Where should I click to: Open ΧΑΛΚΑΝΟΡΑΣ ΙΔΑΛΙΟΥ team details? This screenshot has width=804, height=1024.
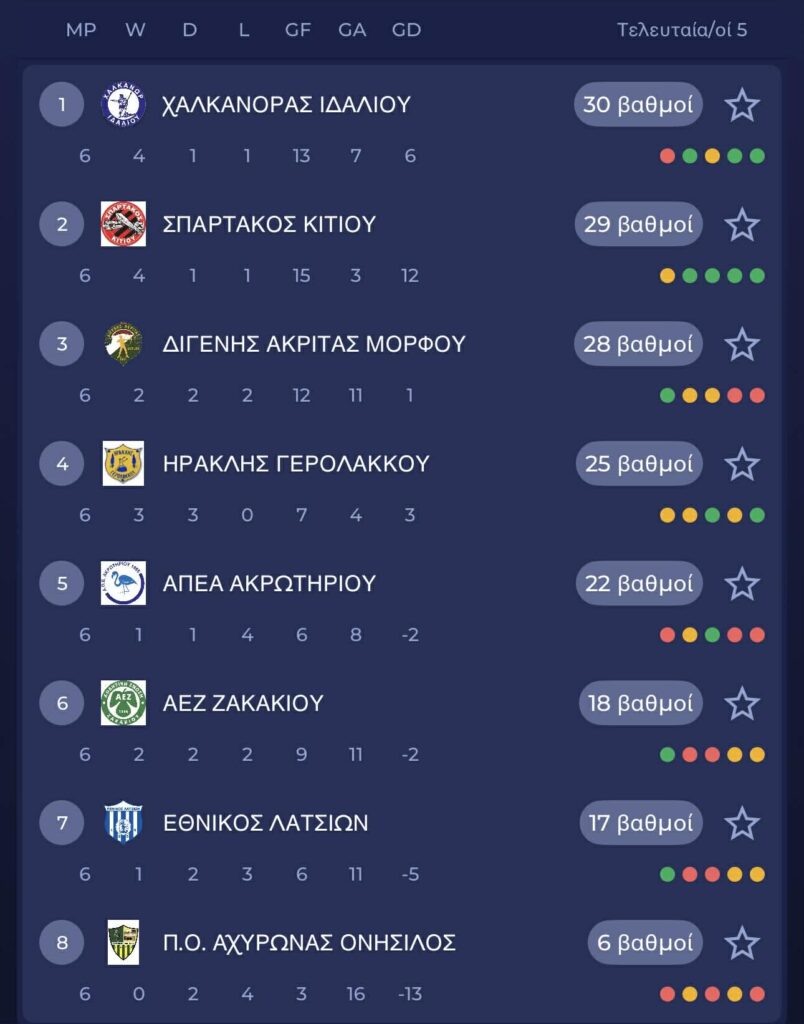[x=286, y=105]
